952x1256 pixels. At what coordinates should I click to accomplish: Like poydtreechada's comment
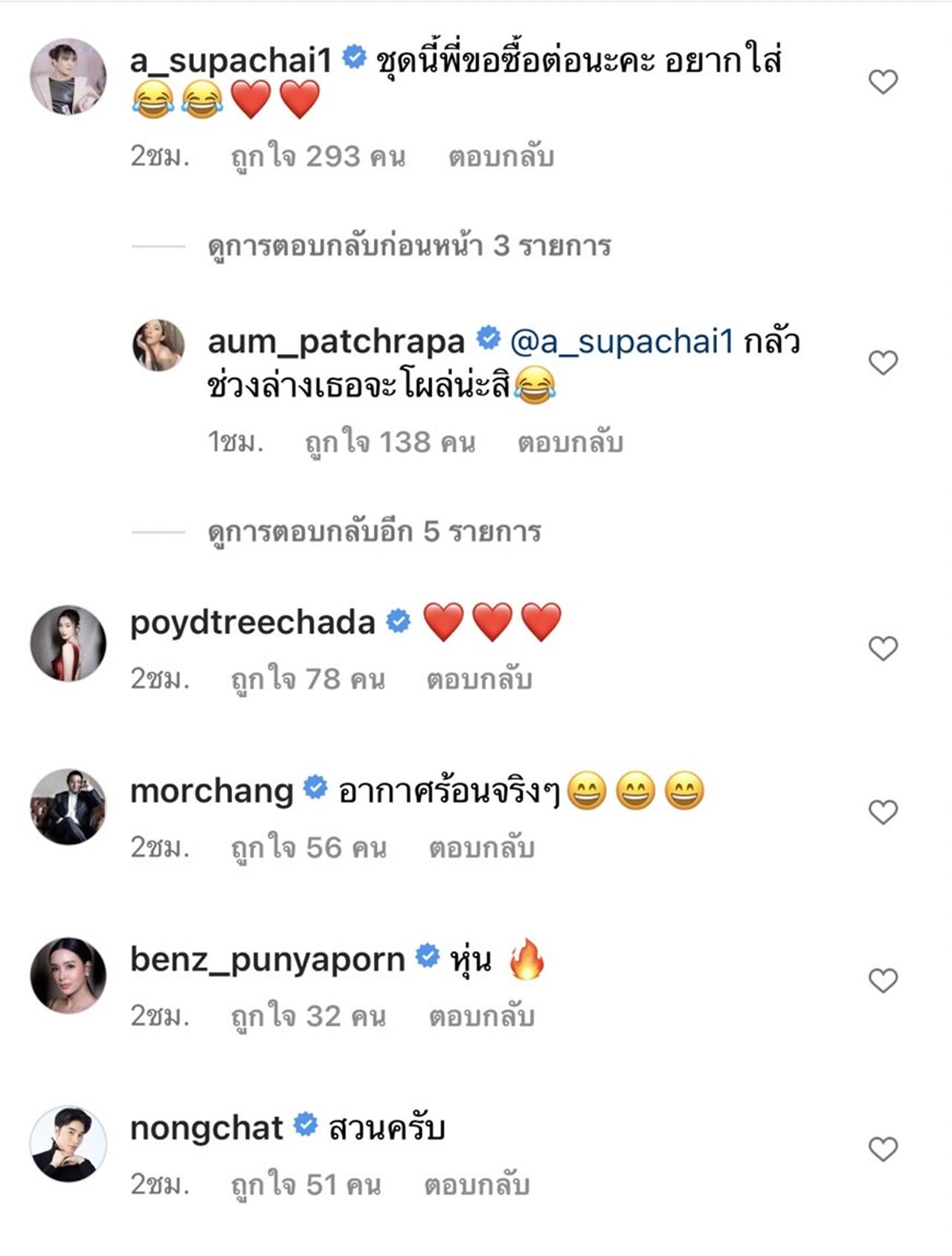pos(883,649)
